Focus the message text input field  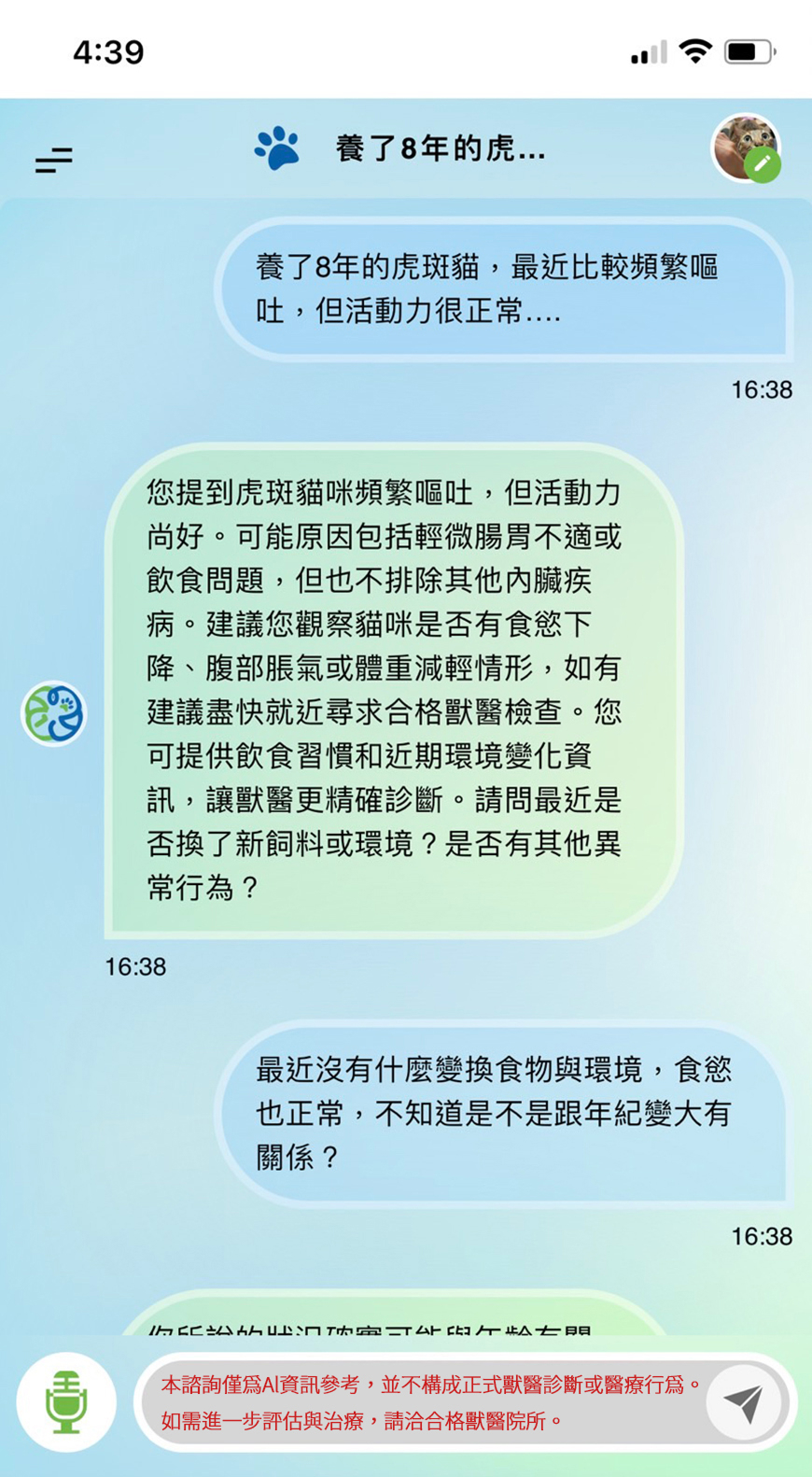429,1402
